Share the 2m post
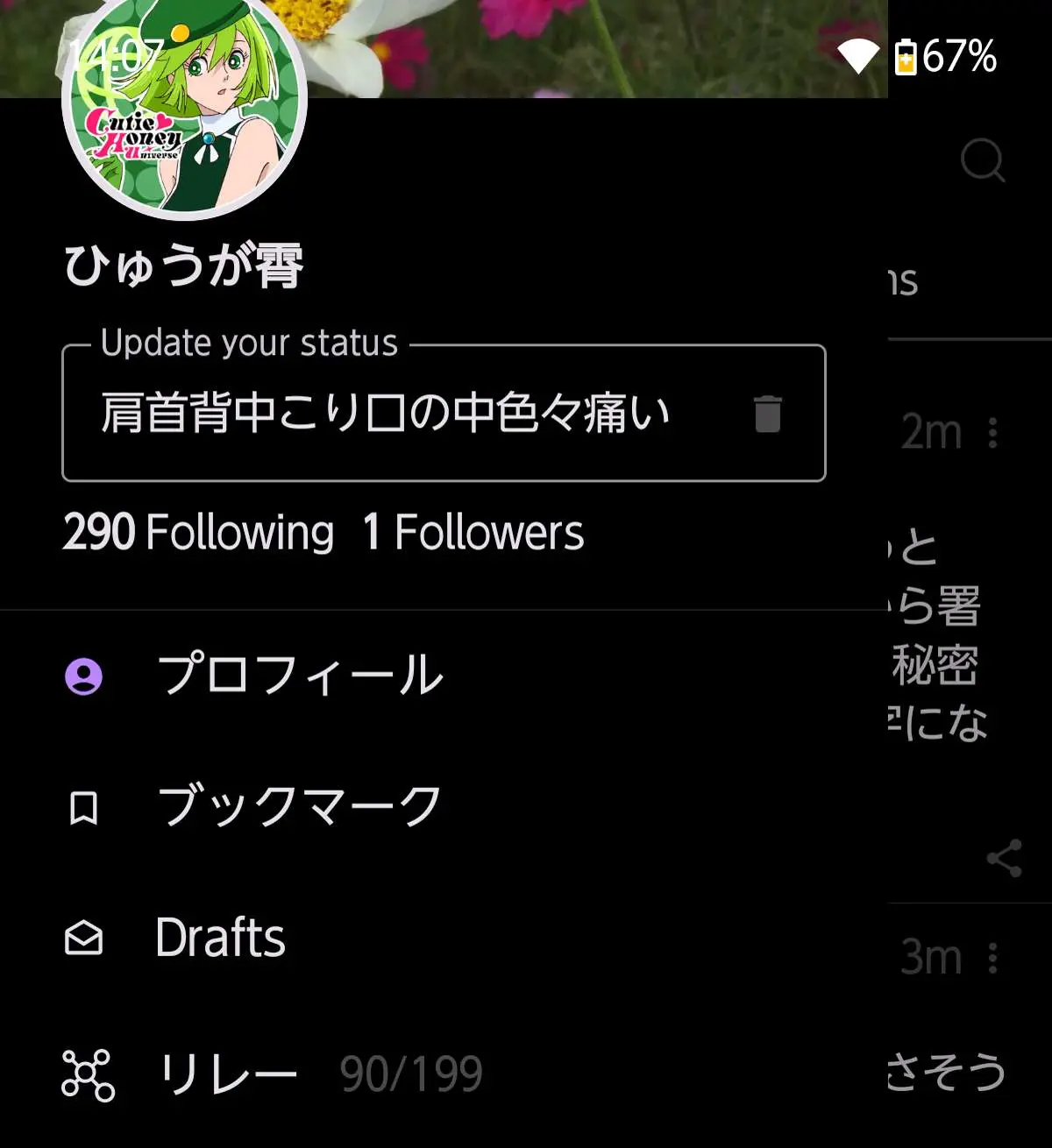 click(1004, 858)
